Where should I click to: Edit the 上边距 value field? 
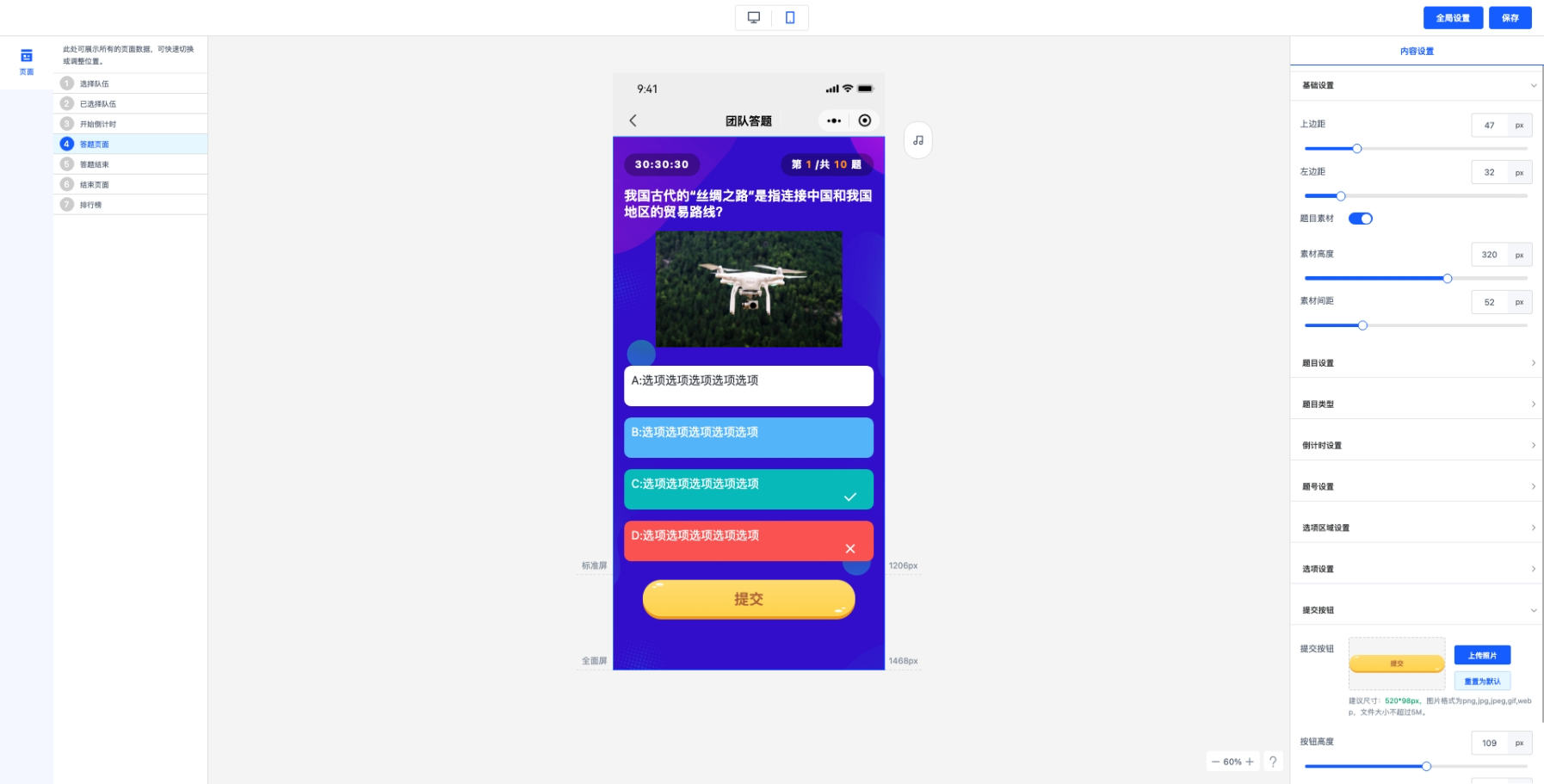[1489, 126]
